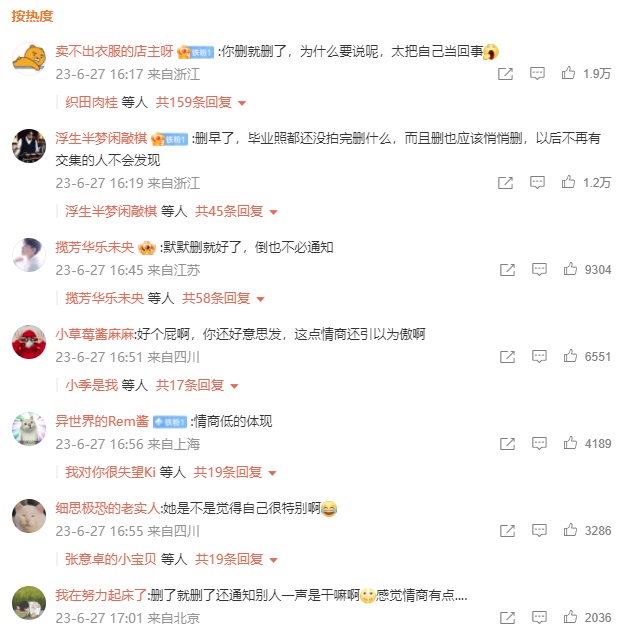Reply to 我在努力起床了's comment
This screenshot has height=638, width=627.
click(x=538, y=618)
